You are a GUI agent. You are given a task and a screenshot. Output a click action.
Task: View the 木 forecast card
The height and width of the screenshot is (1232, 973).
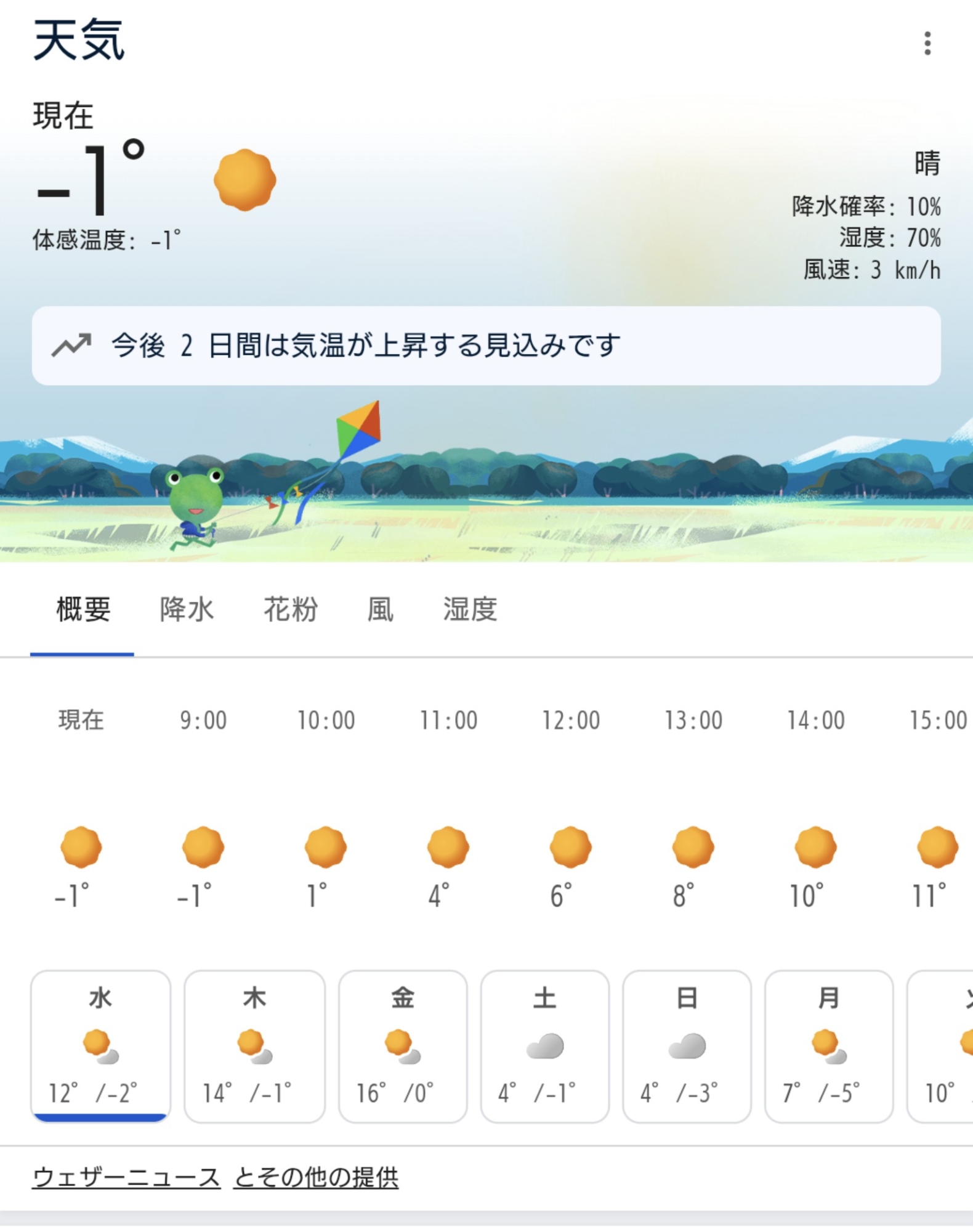point(254,1046)
